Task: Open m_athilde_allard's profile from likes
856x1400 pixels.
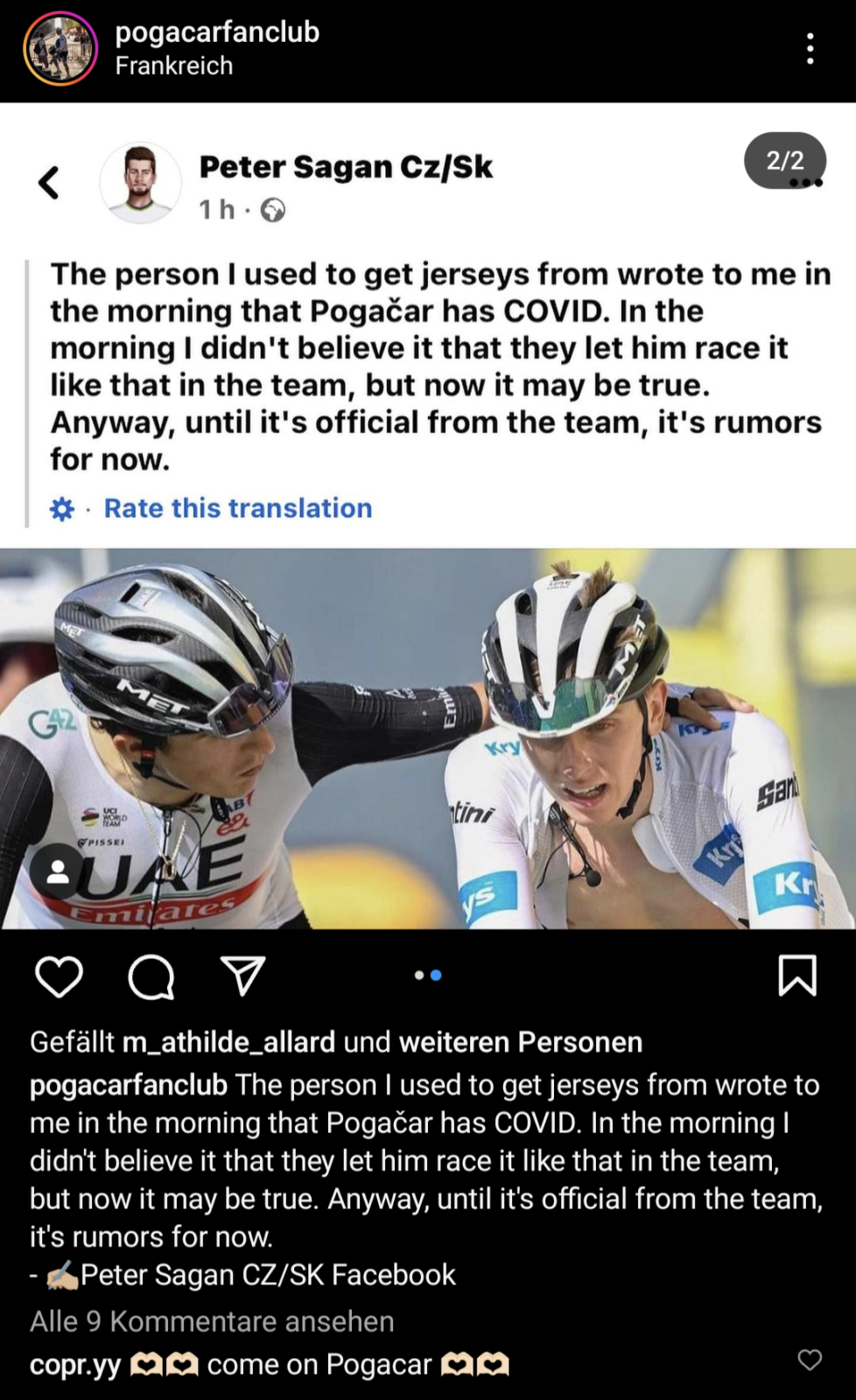Action: click(228, 1042)
